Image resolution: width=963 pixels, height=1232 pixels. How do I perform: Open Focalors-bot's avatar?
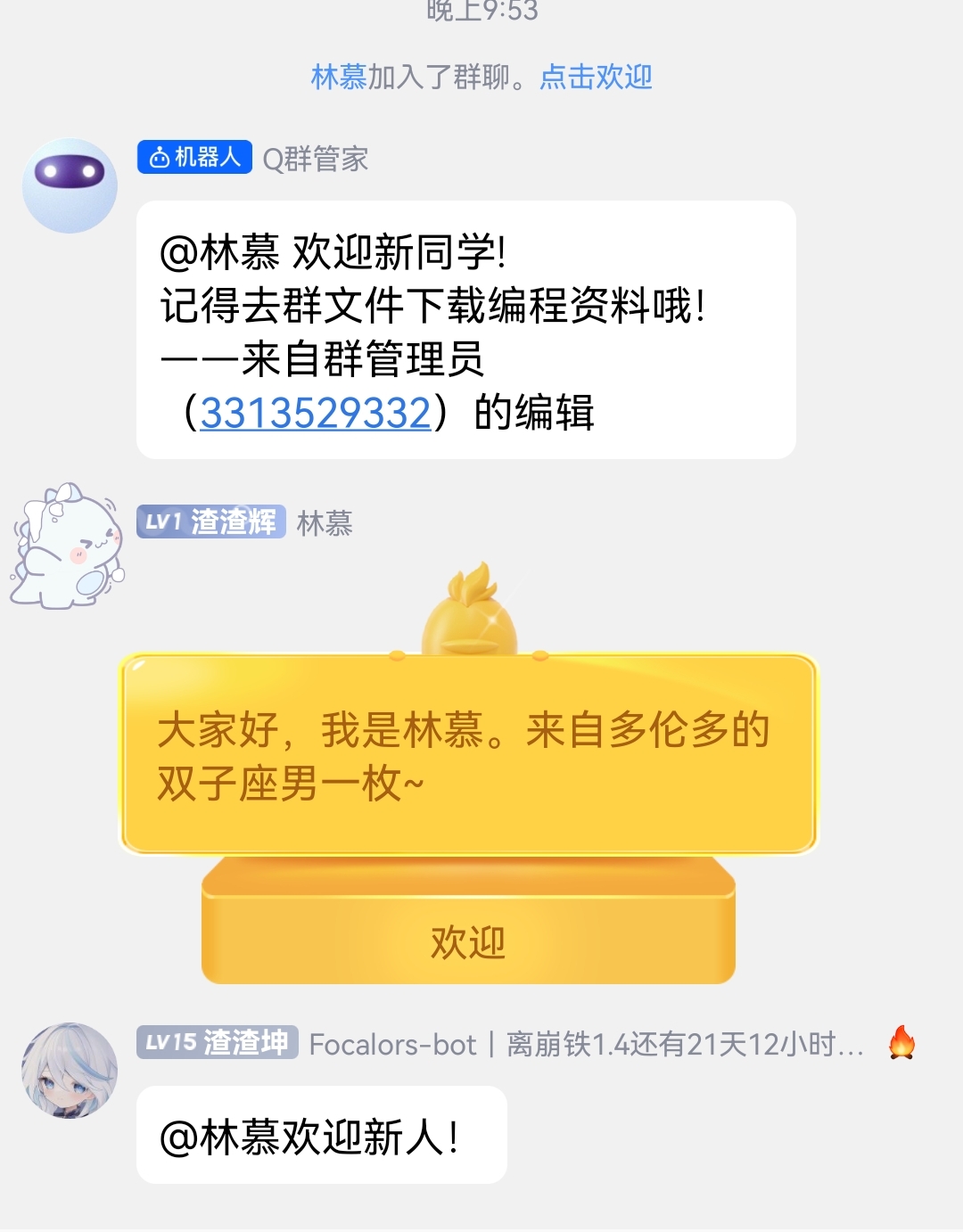(x=70, y=1070)
